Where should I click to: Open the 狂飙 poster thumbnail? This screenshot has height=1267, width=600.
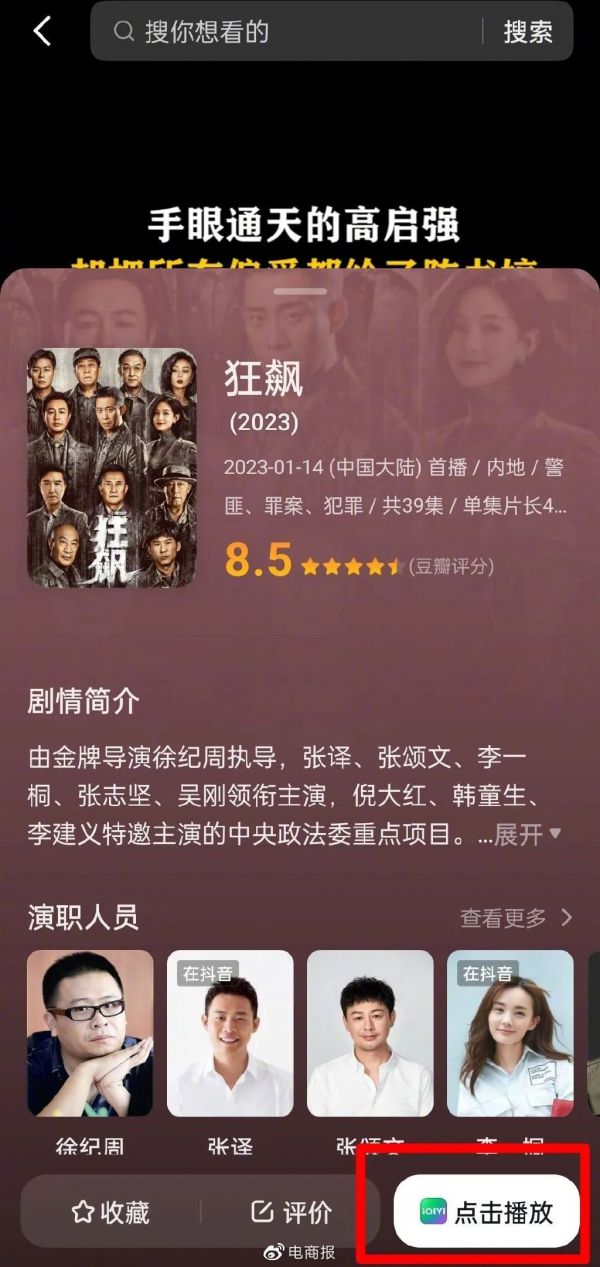(x=112, y=468)
